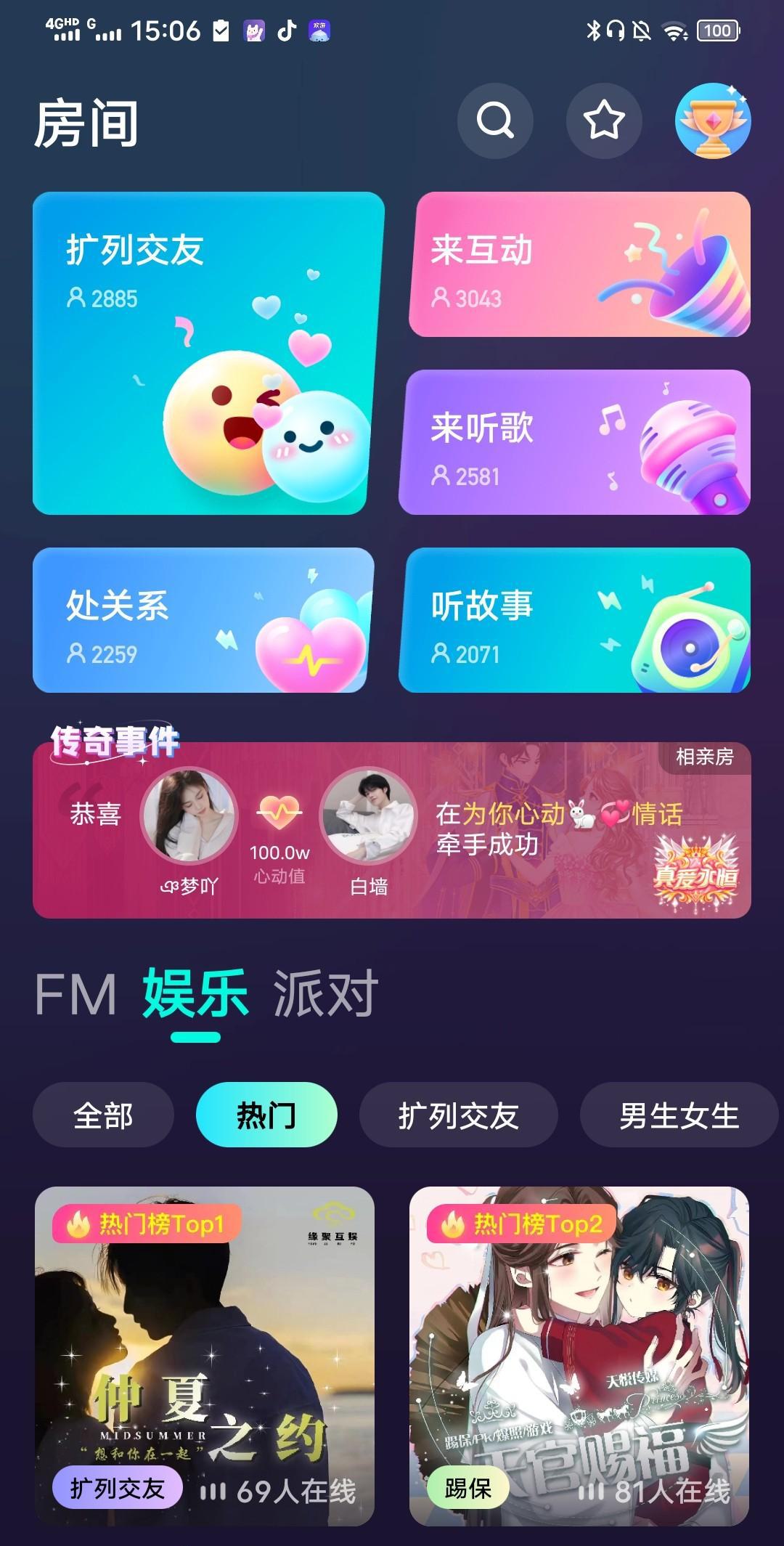Image resolution: width=784 pixels, height=1546 pixels.
Task: Filter rooms by 扩列交友 chip
Action: pyautogui.click(x=458, y=1115)
